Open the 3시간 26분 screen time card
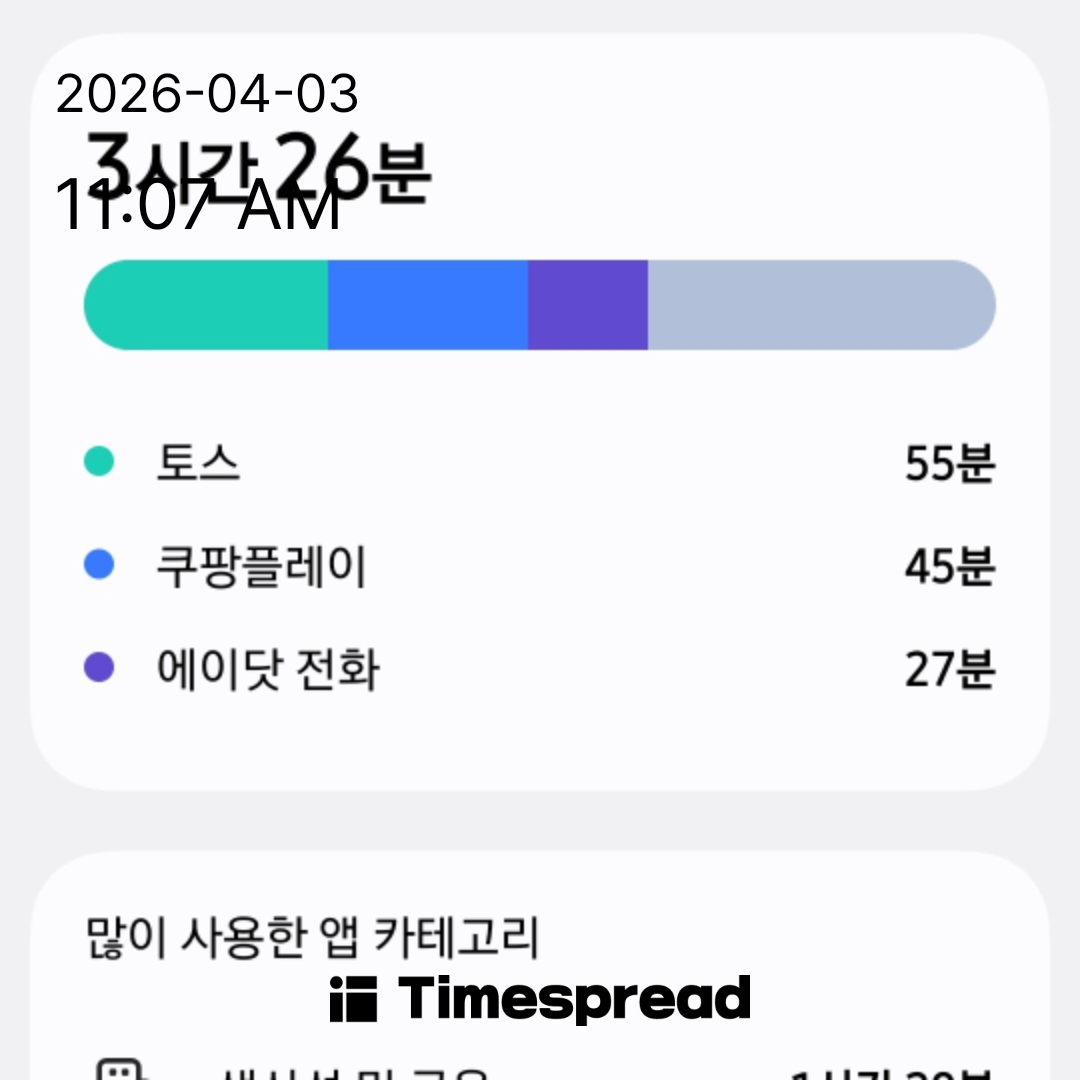1080x1080 pixels. coord(540,410)
